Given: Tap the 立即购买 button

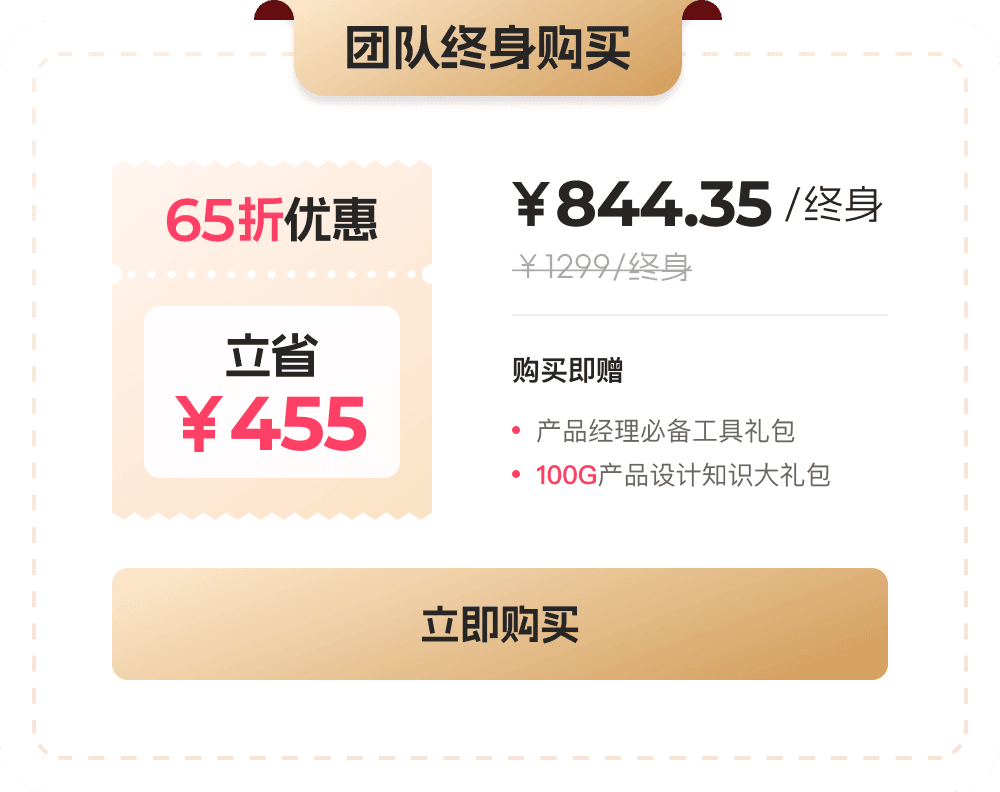Looking at the screenshot, I should click(x=499, y=624).
